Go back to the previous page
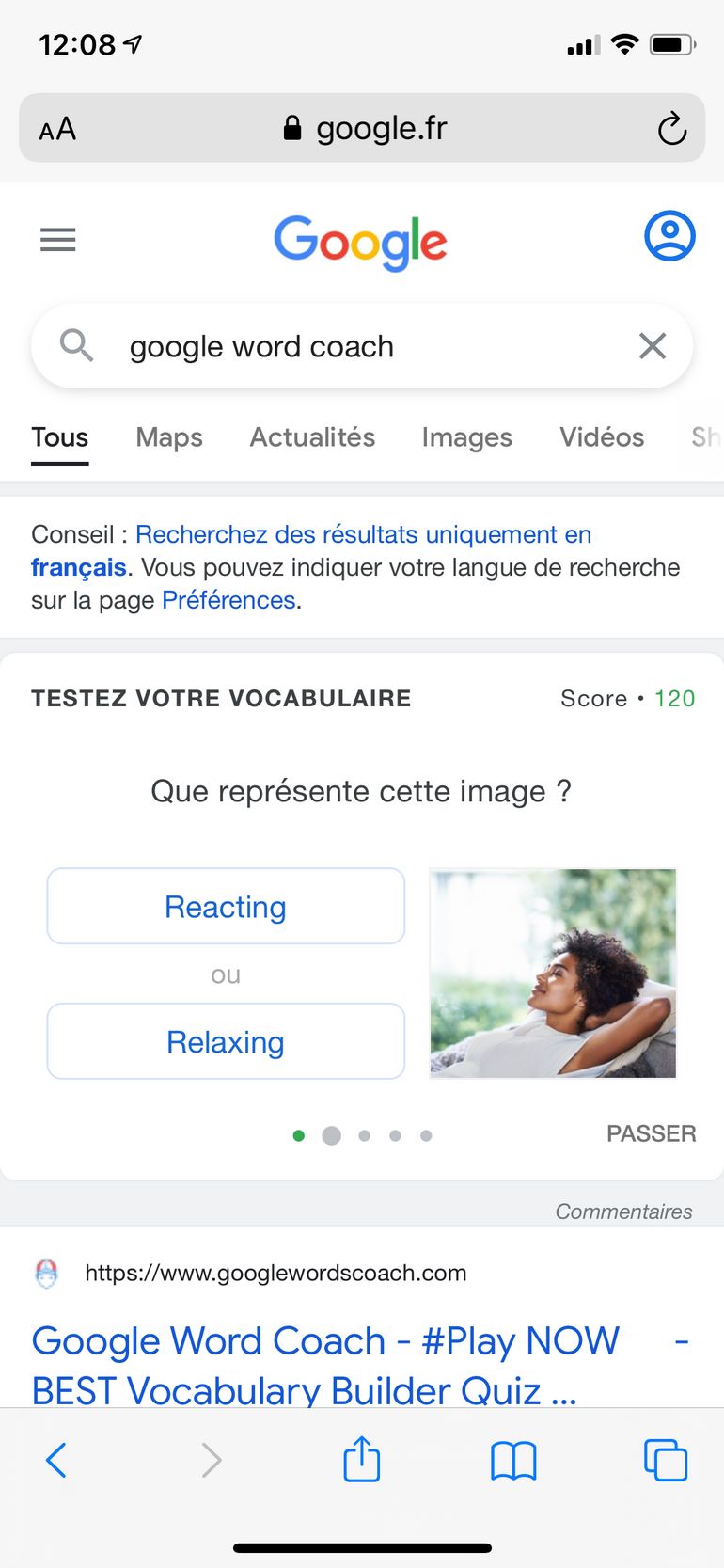 (x=56, y=1460)
